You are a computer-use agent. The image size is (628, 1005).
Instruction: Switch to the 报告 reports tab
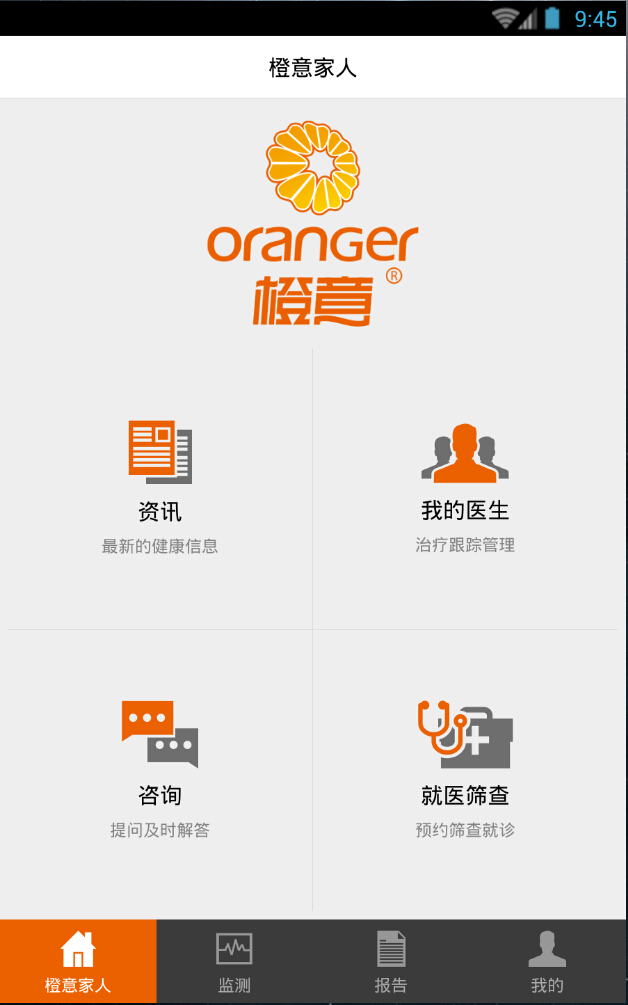point(391,962)
